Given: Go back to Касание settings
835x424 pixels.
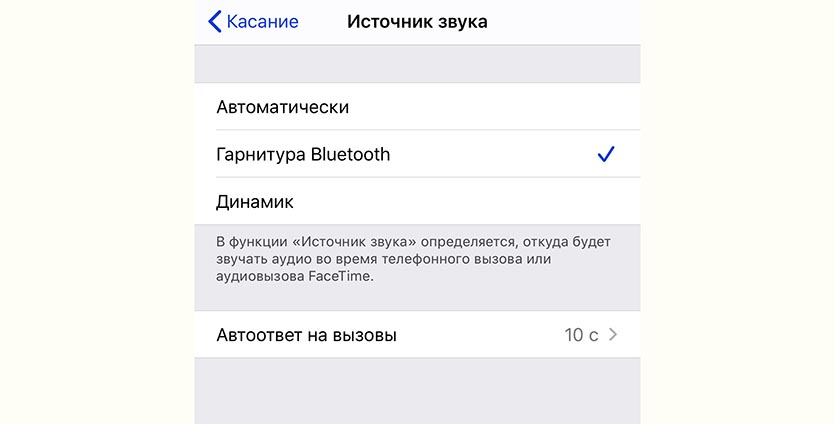Looking at the screenshot, I should point(253,21).
